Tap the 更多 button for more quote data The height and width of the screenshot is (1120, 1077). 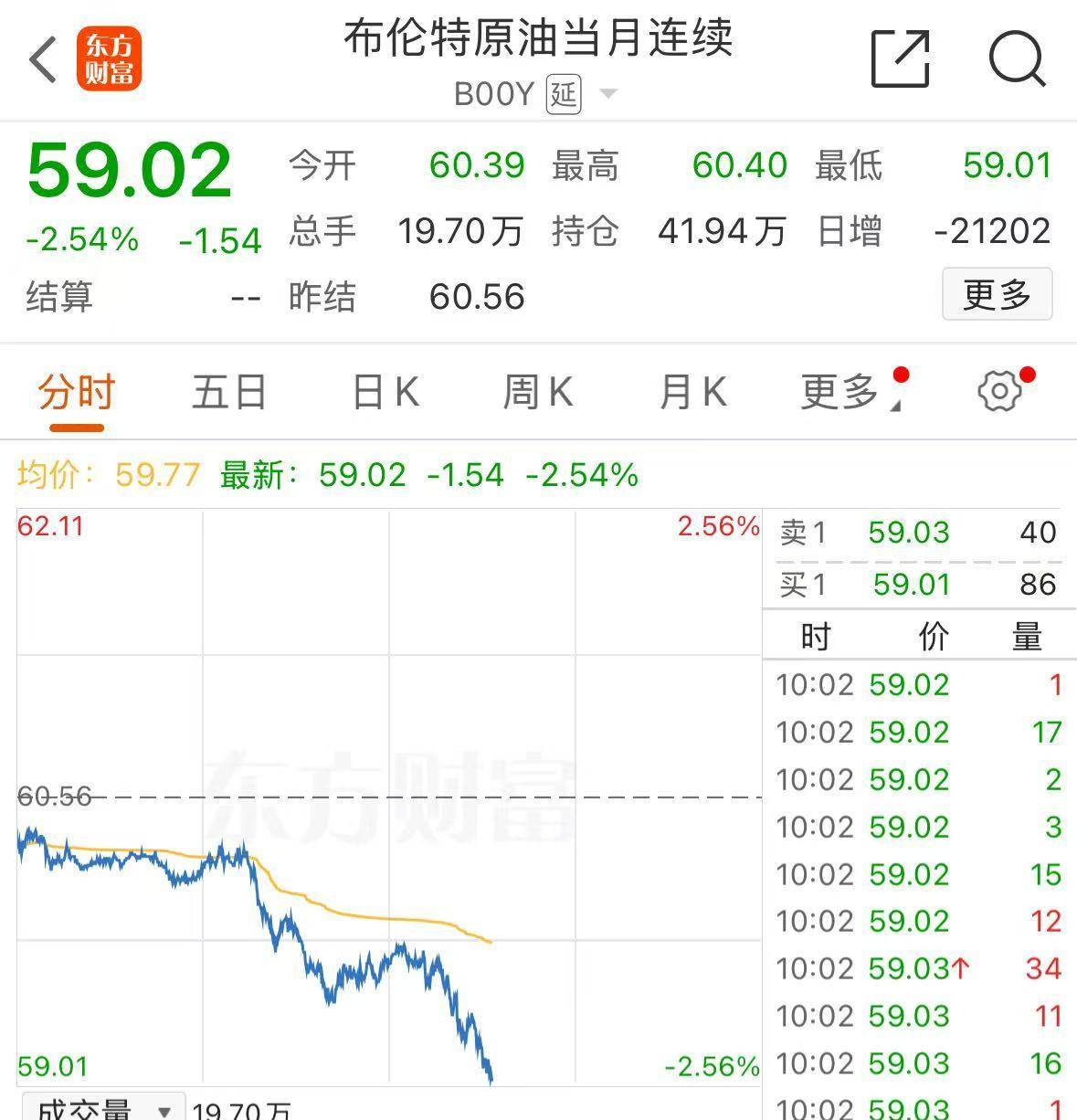point(997,294)
